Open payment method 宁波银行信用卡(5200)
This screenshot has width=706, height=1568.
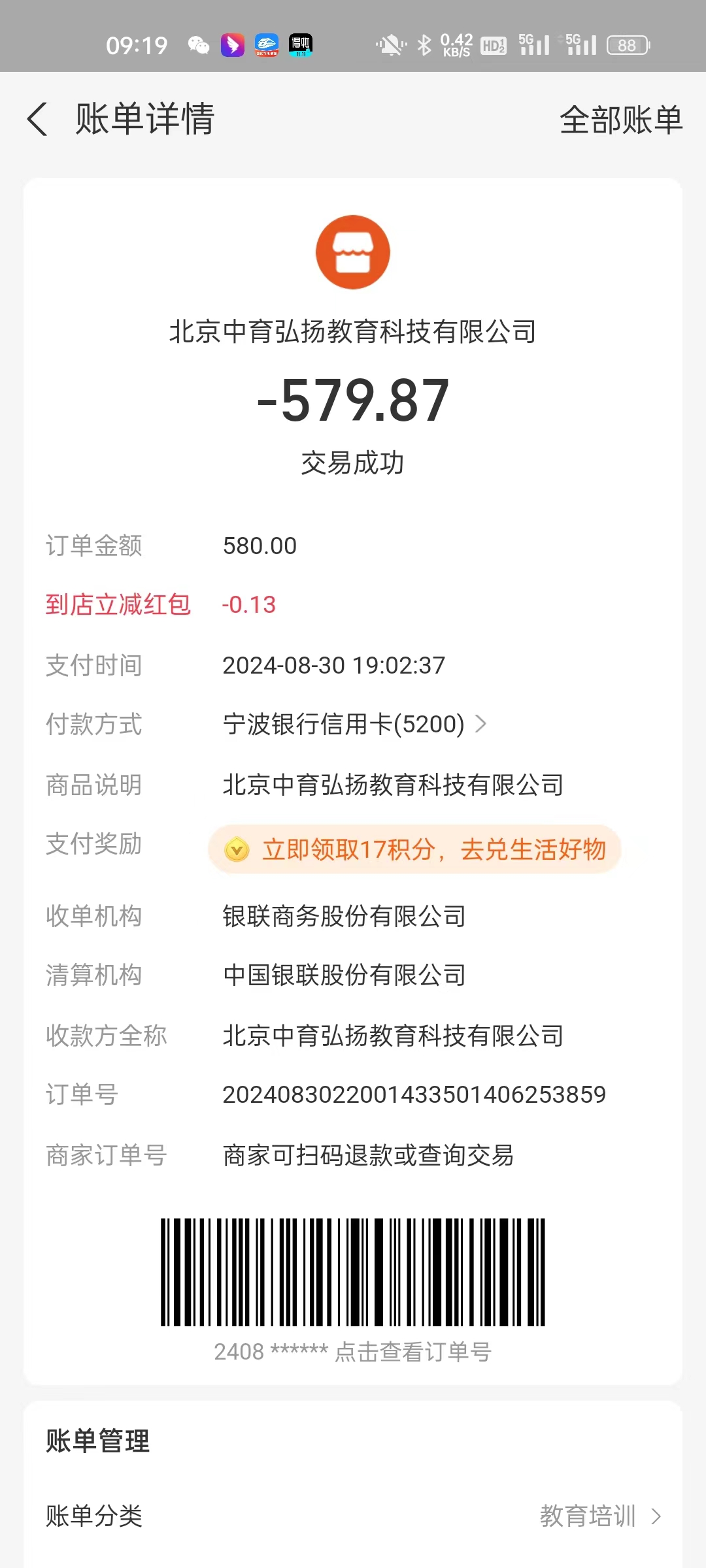coord(355,724)
